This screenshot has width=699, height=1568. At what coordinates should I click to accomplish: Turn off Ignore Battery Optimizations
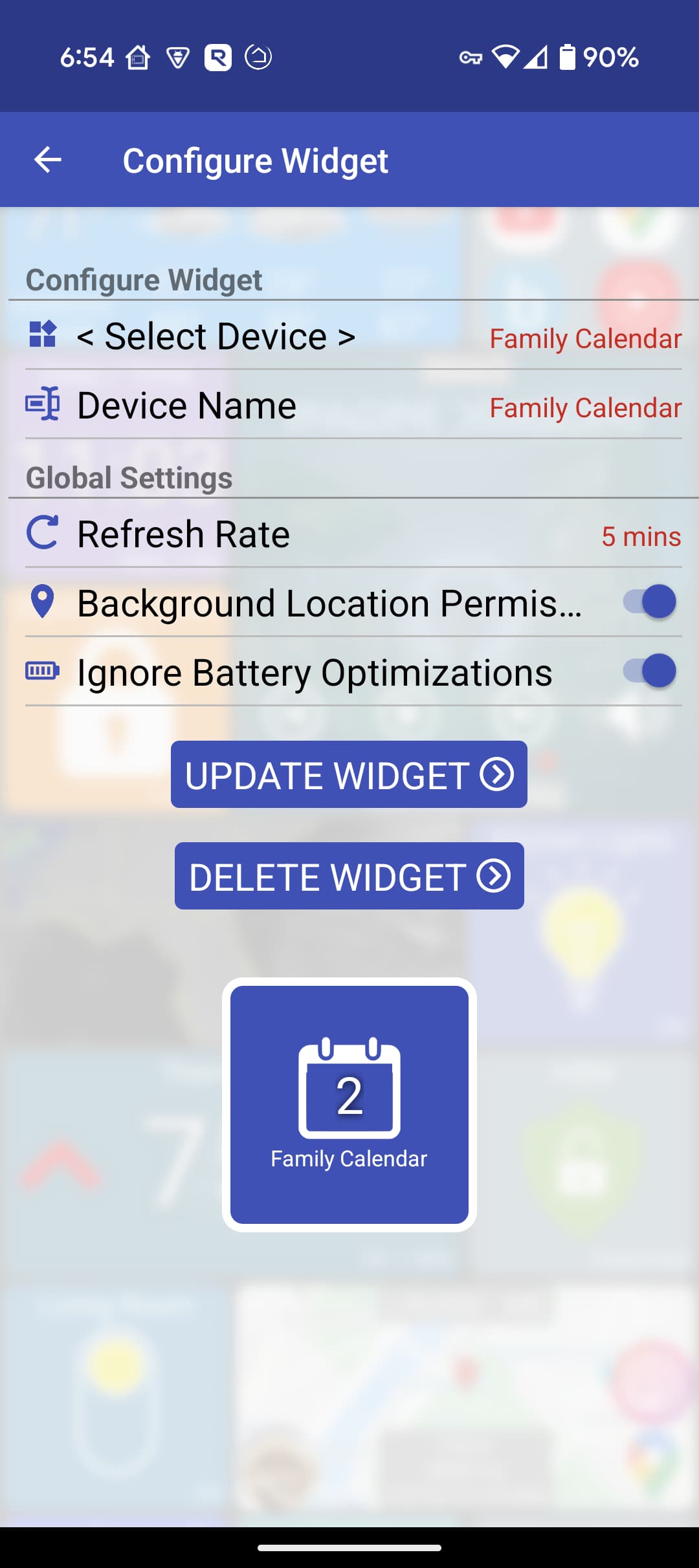tap(649, 671)
